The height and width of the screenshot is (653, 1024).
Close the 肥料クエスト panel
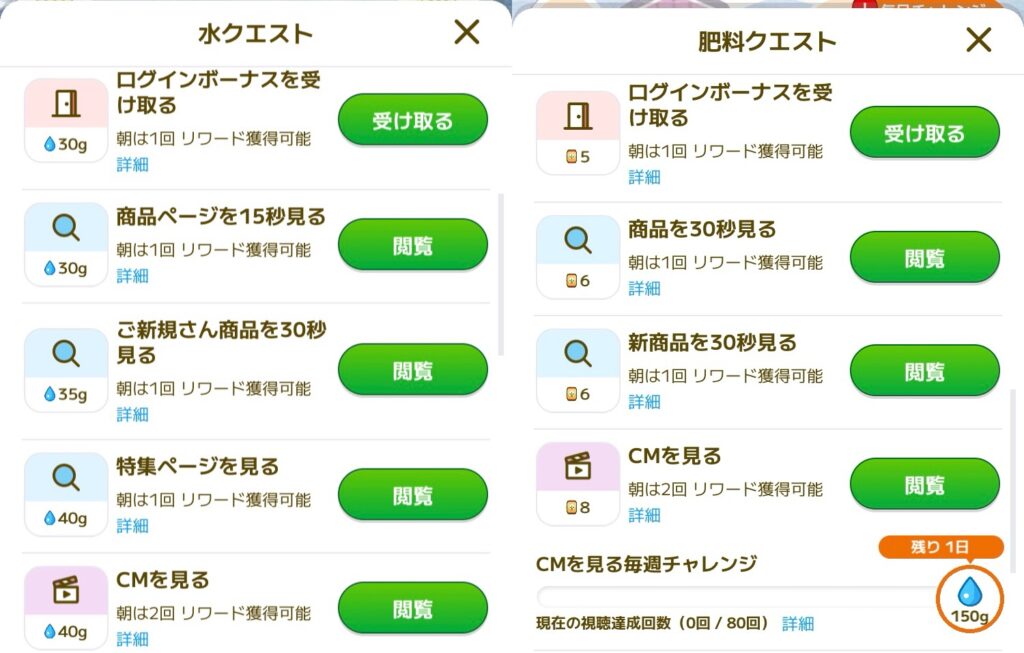pos(978,40)
